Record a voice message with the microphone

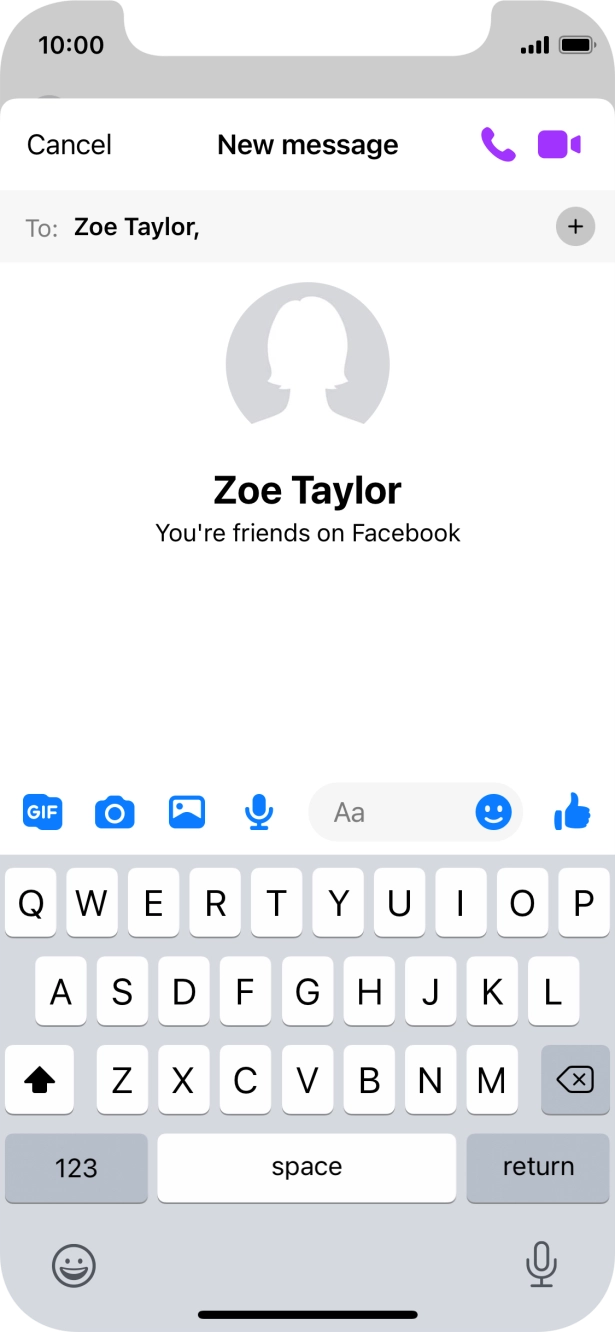point(259,812)
